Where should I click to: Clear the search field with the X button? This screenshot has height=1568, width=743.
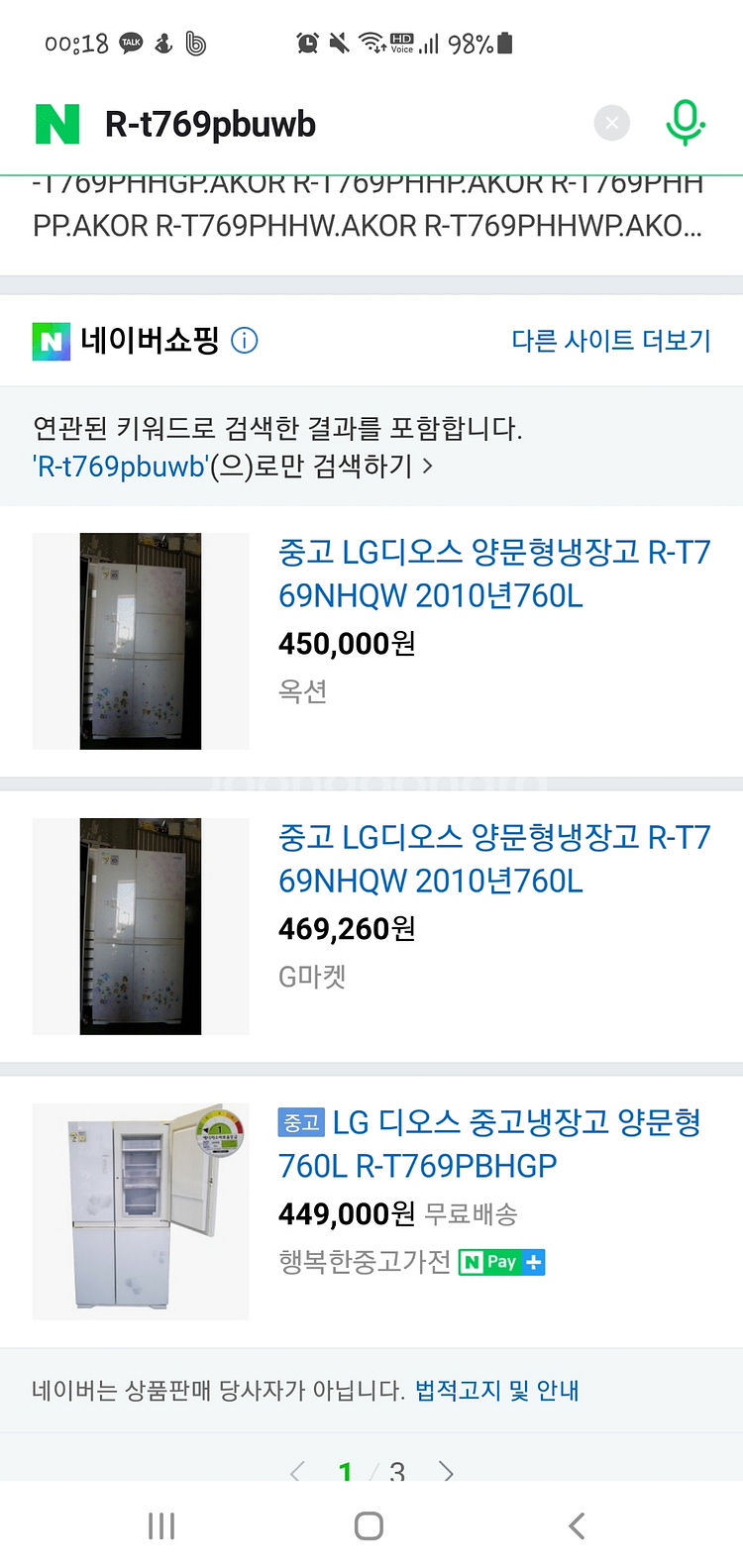pyautogui.click(x=611, y=122)
